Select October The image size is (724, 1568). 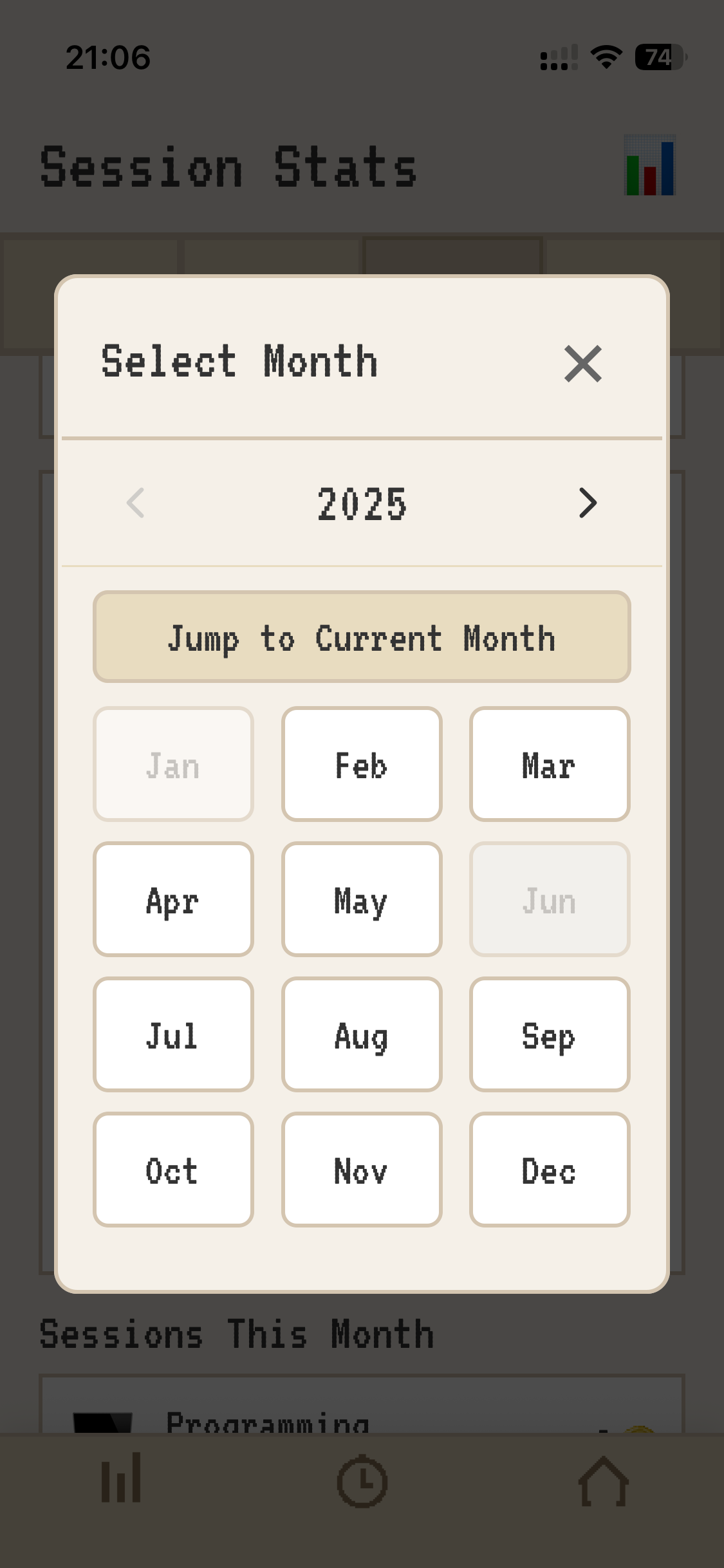[172, 1170]
